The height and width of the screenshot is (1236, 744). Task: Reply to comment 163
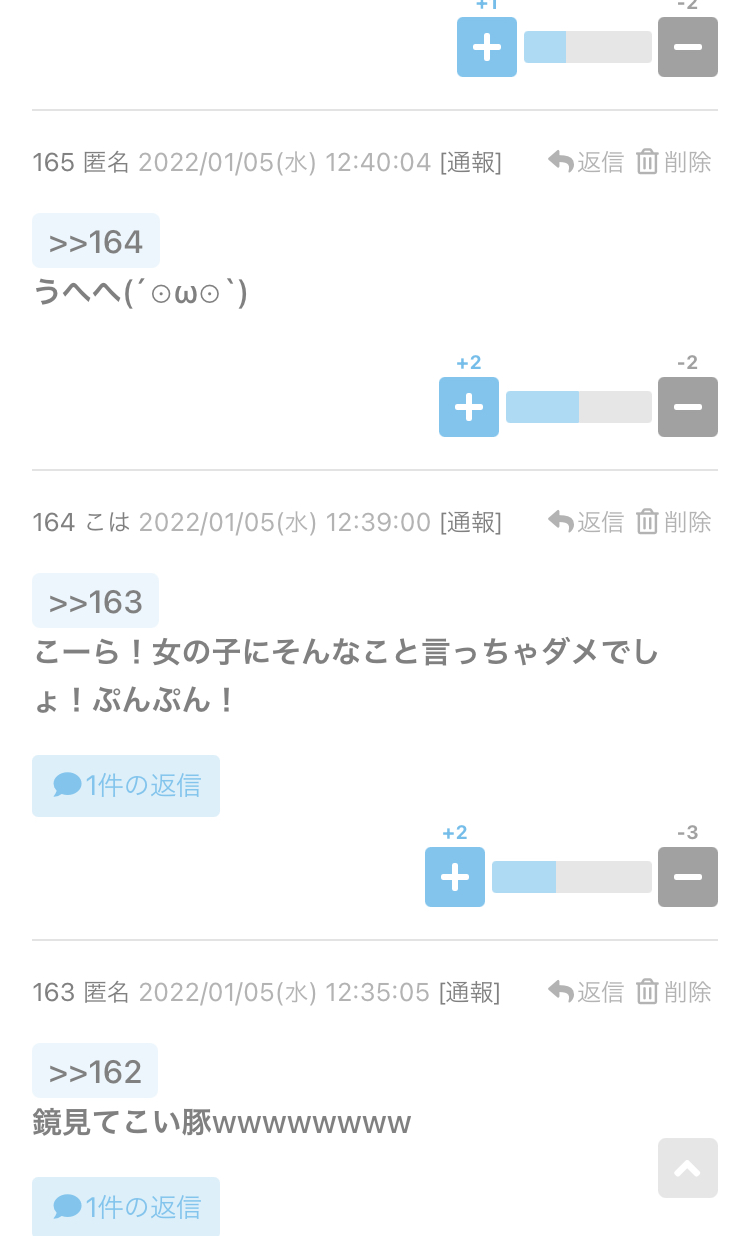point(586,992)
